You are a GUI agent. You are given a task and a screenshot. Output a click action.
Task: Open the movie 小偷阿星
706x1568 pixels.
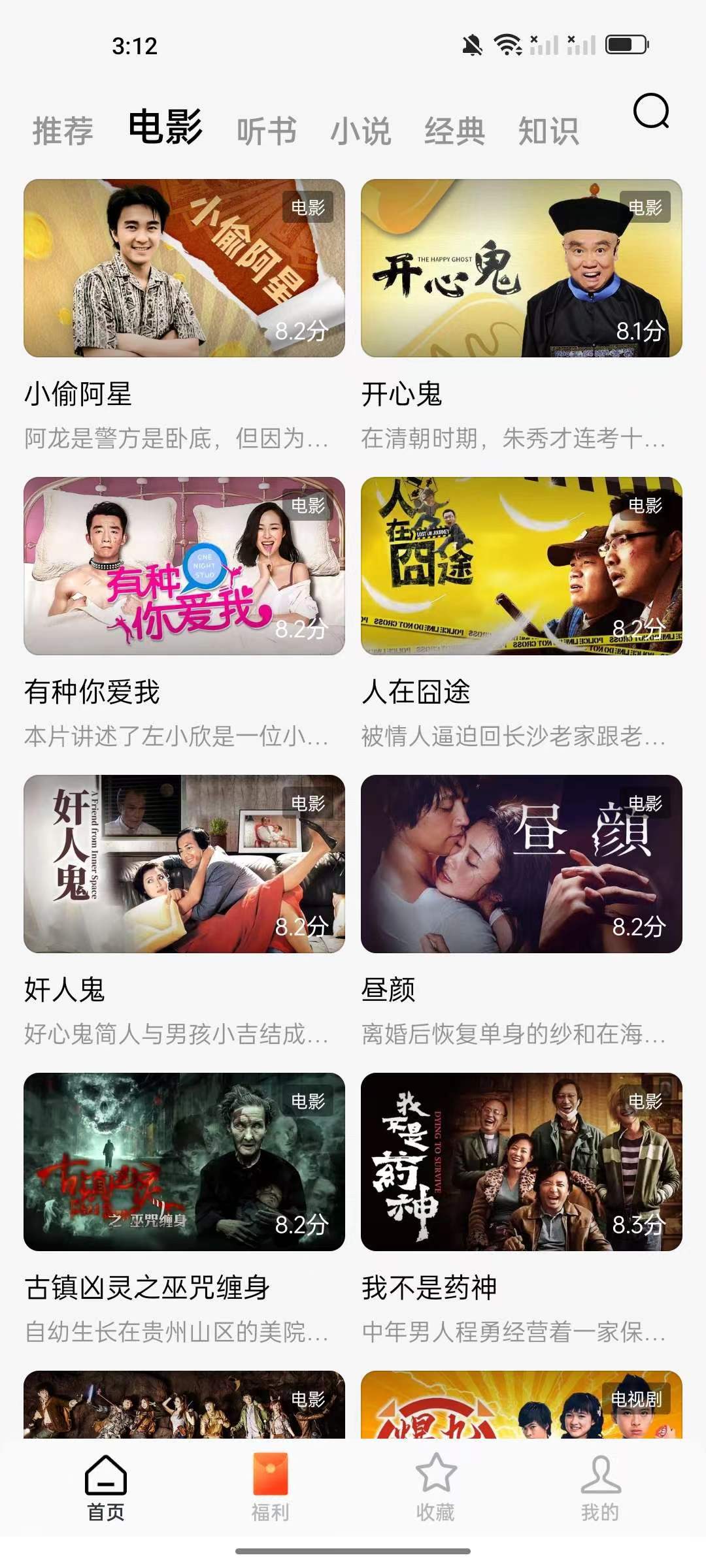184,269
